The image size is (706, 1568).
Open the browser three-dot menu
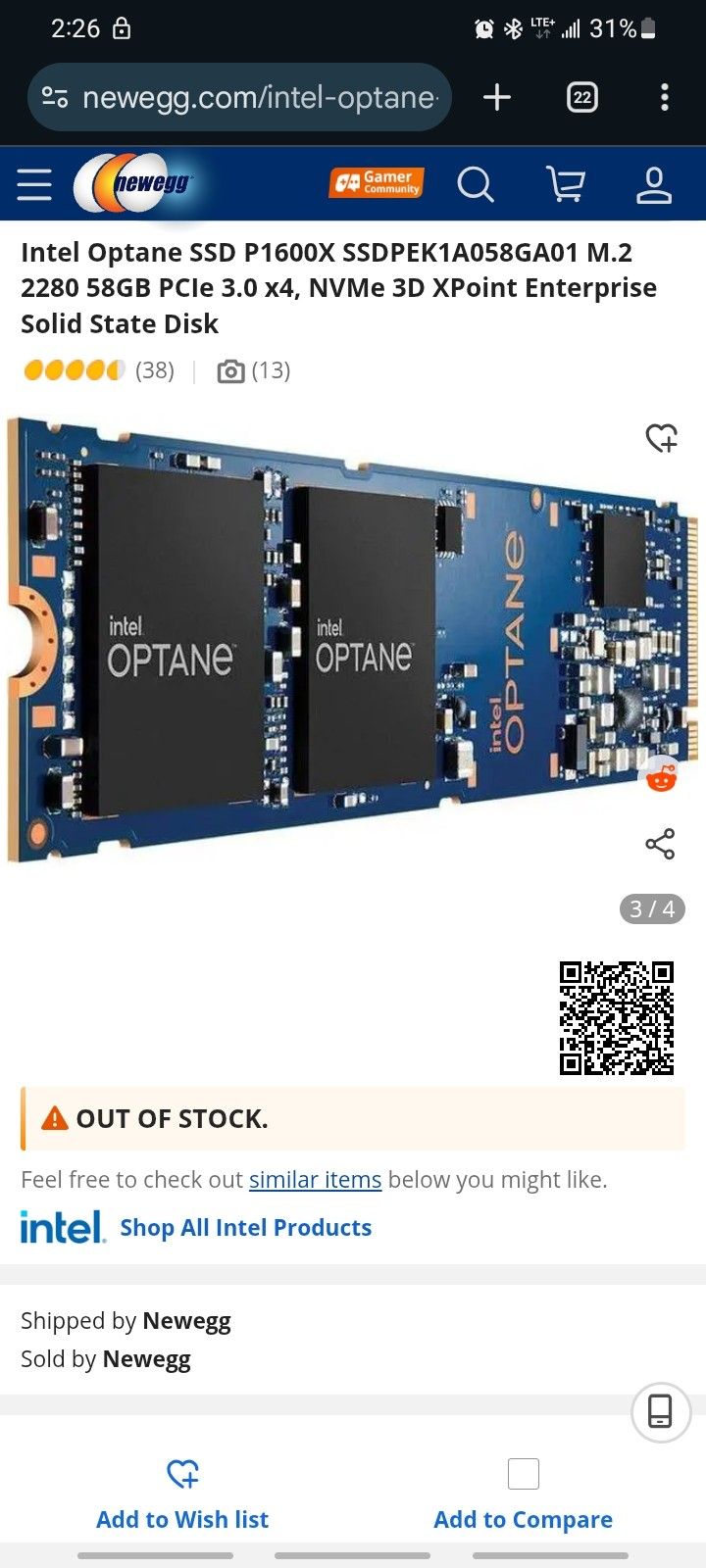tap(665, 97)
